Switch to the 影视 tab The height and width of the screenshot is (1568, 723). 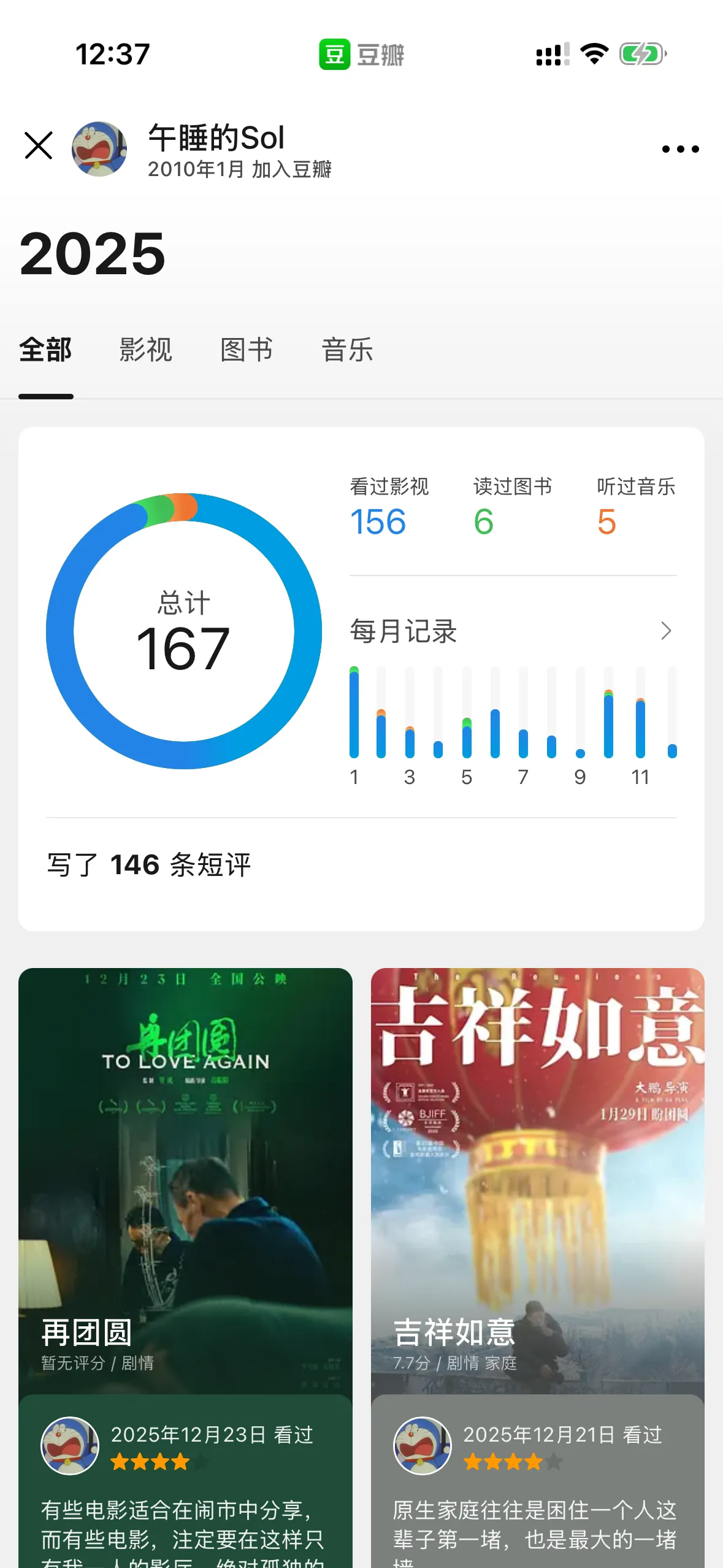(146, 350)
